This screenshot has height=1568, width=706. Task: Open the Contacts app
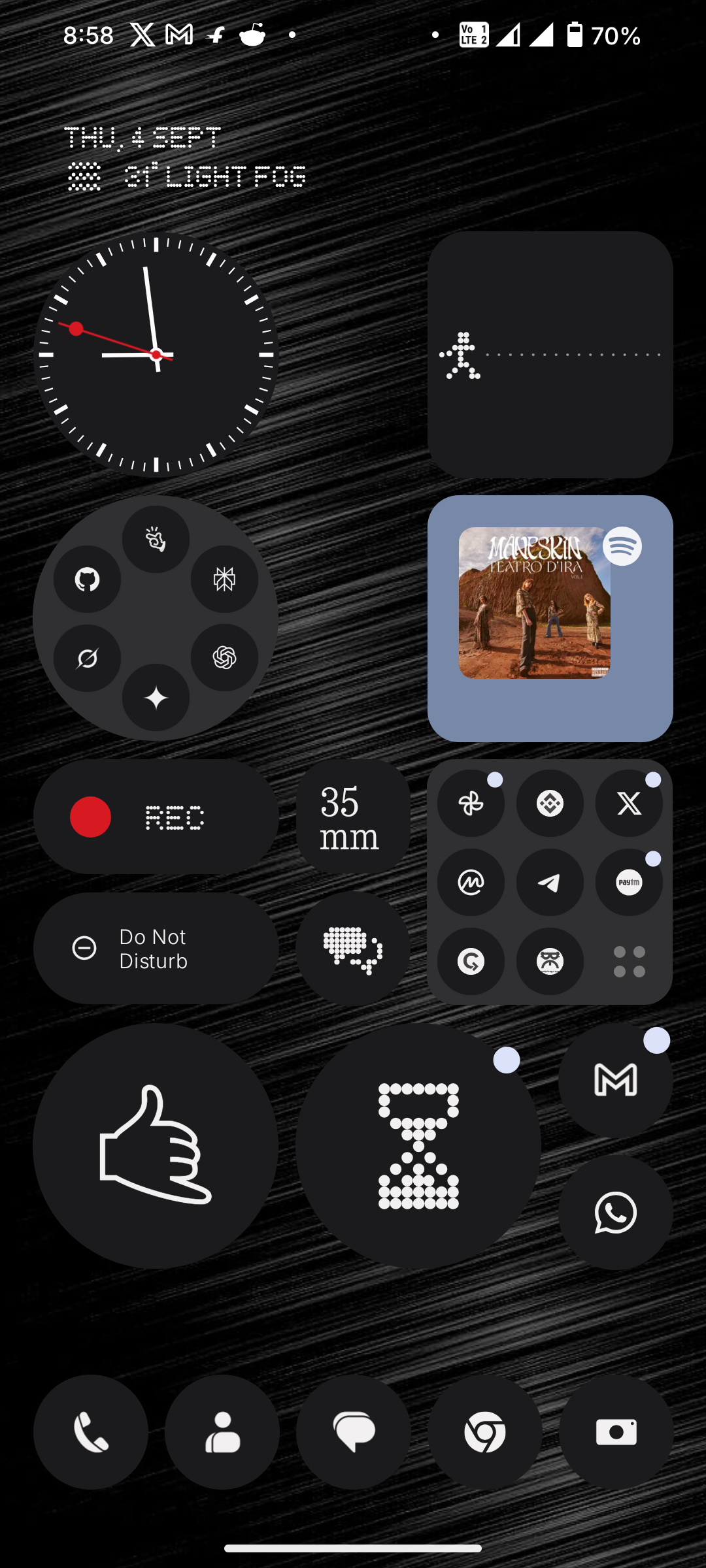[x=222, y=1432]
